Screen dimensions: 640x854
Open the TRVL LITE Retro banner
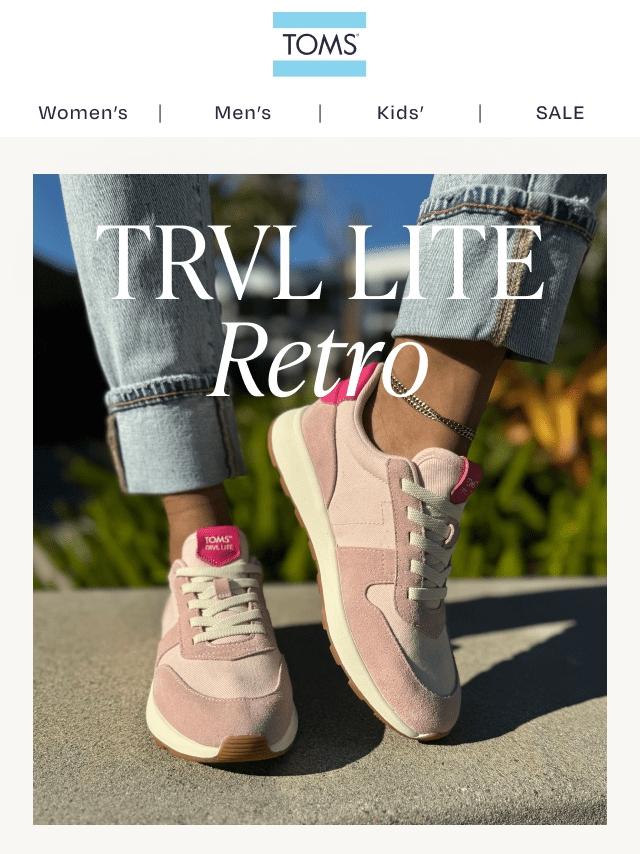pos(320,499)
